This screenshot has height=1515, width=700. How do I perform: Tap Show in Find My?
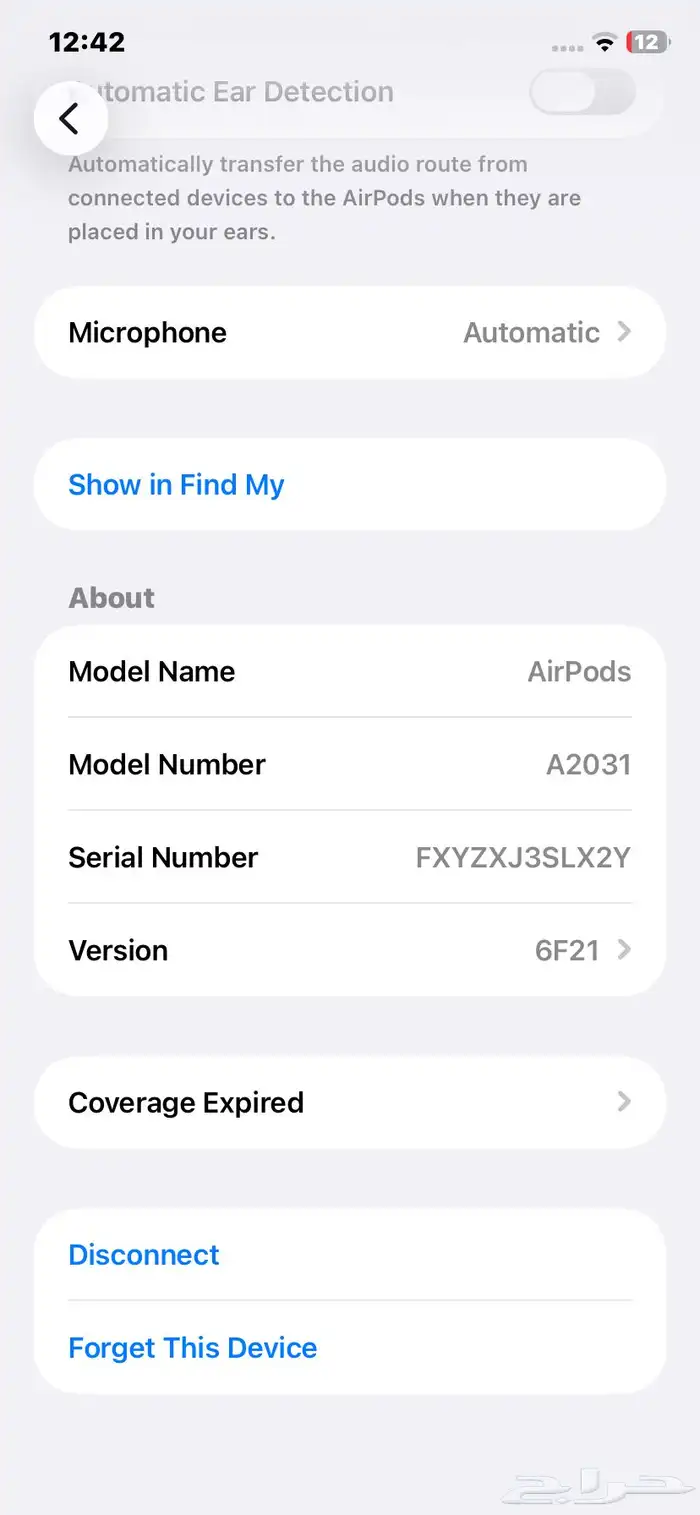point(177,485)
